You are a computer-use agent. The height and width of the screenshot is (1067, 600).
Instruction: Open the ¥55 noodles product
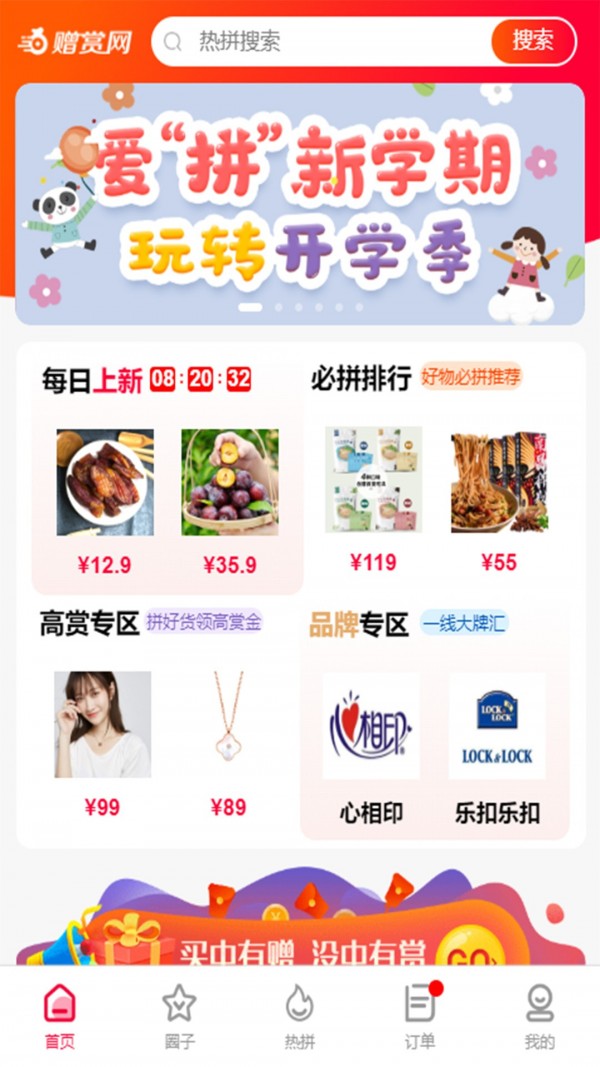499,482
